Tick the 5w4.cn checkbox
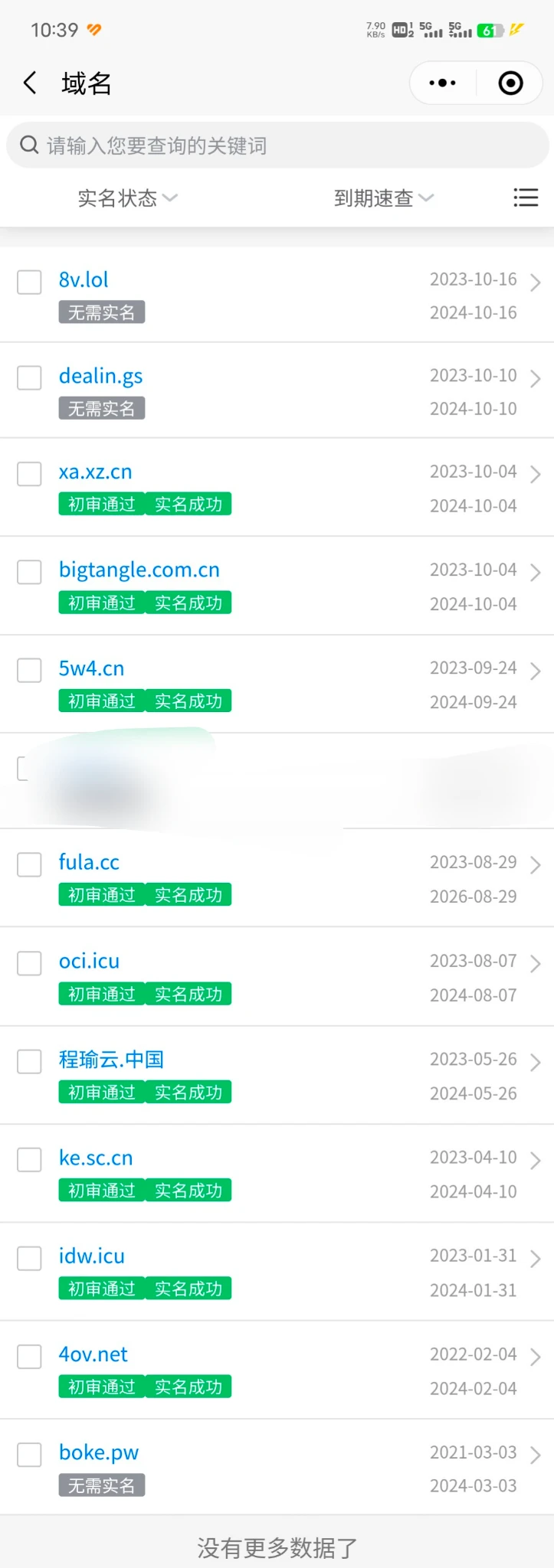 point(29,670)
